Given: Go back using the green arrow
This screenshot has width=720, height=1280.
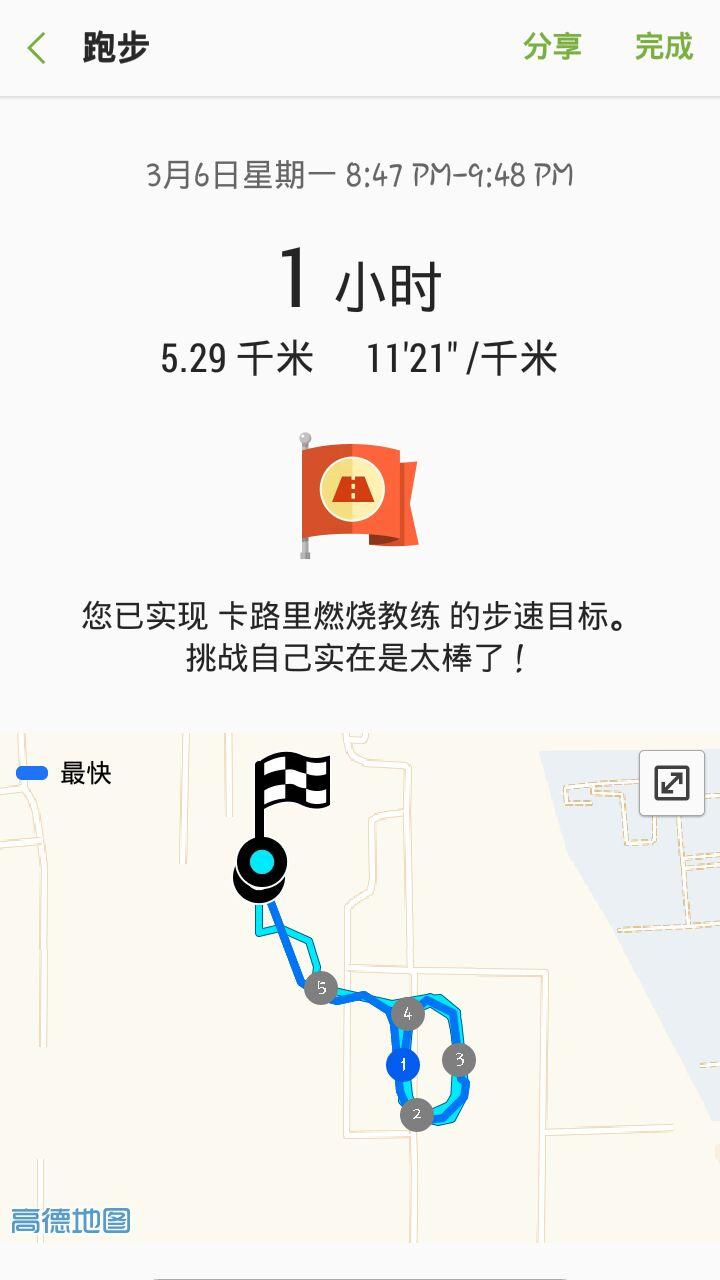Looking at the screenshot, I should [x=37, y=48].
